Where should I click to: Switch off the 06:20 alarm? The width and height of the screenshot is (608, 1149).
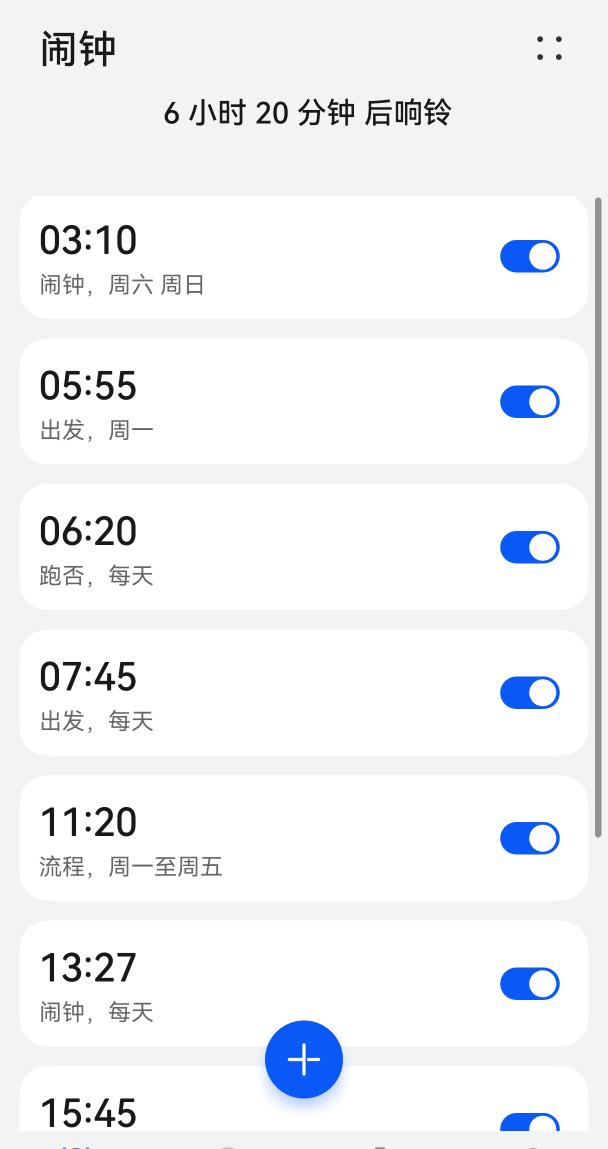pos(530,547)
